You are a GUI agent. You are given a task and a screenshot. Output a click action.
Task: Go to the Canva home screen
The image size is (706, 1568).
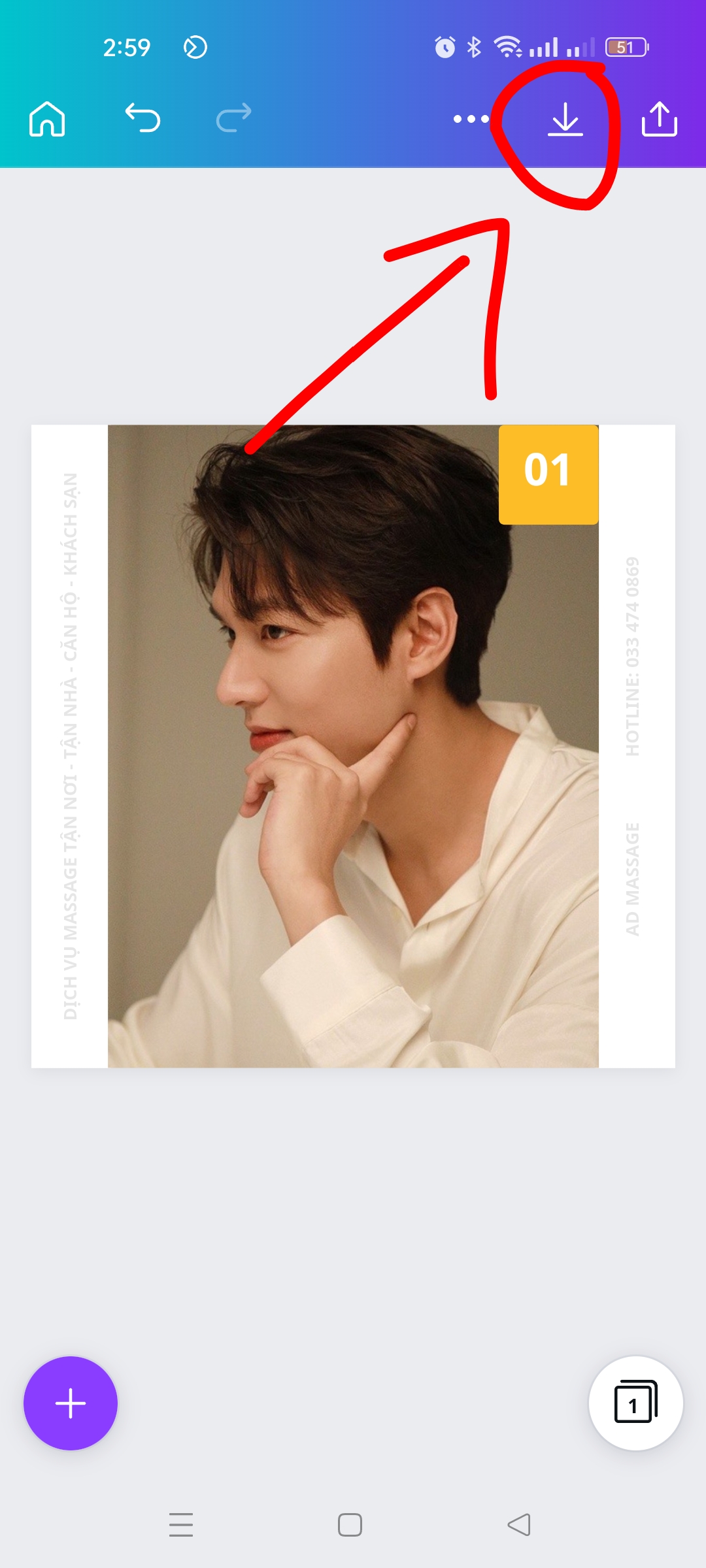[47, 119]
